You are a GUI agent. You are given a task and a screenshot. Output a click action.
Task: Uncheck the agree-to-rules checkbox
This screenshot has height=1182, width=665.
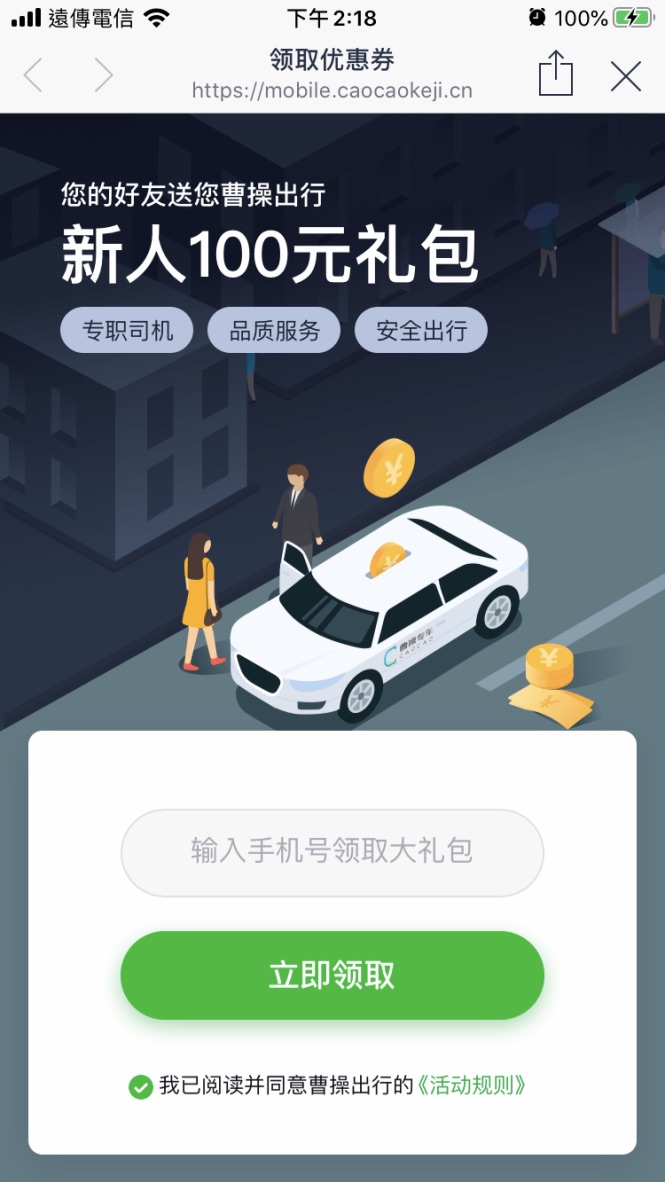tap(141, 1086)
